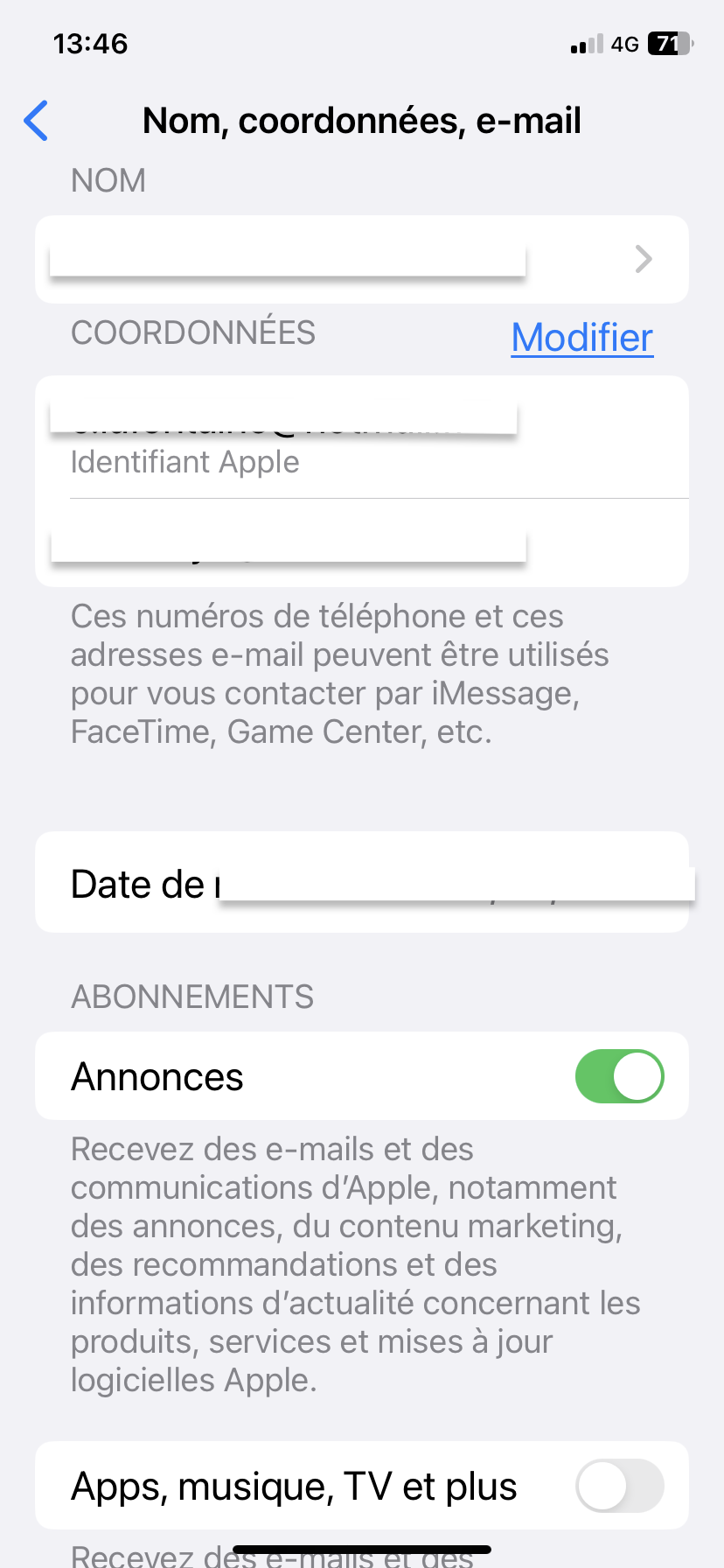
Task: Disable the Annonces switch
Action: point(619,1076)
